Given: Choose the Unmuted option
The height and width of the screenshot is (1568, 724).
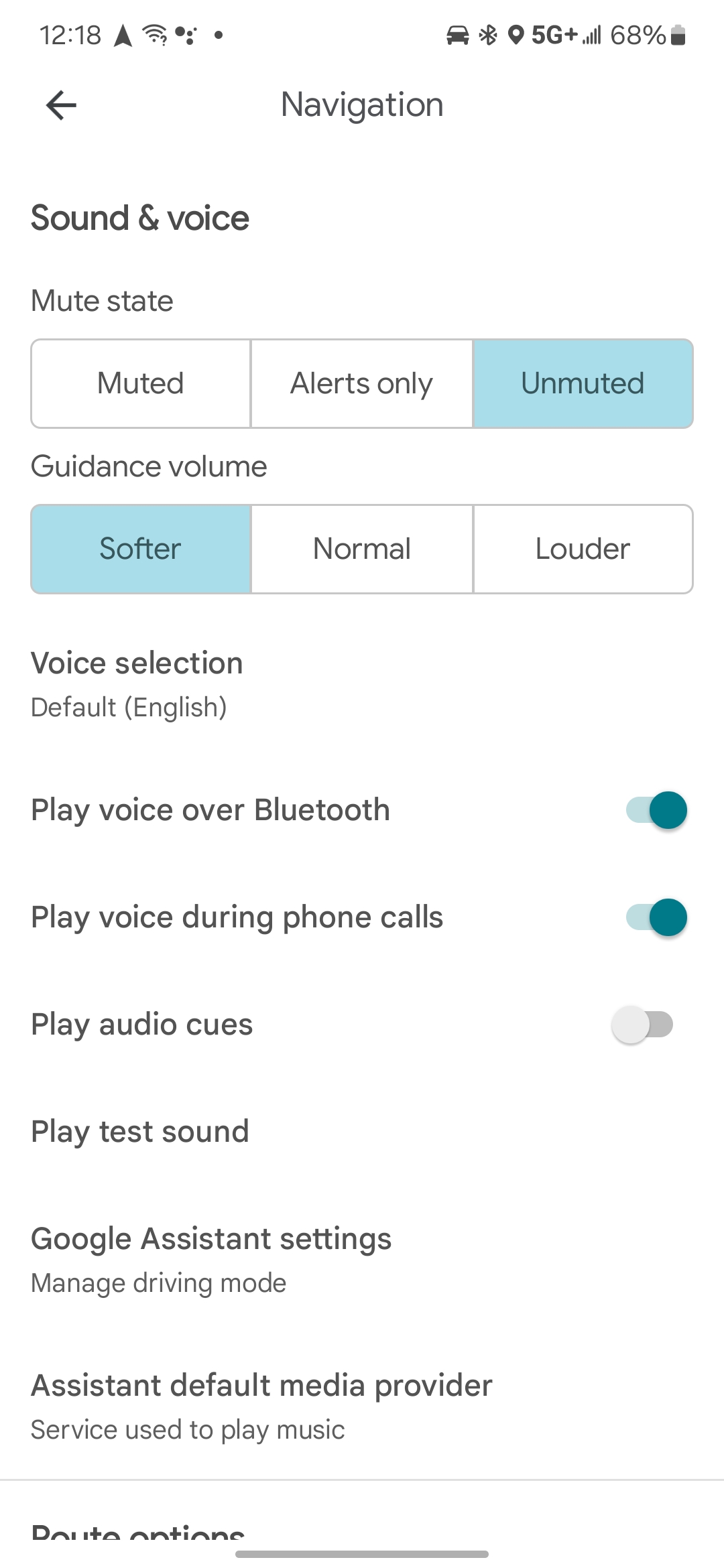Looking at the screenshot, I should pyautogui.click(x=583, y=383).
